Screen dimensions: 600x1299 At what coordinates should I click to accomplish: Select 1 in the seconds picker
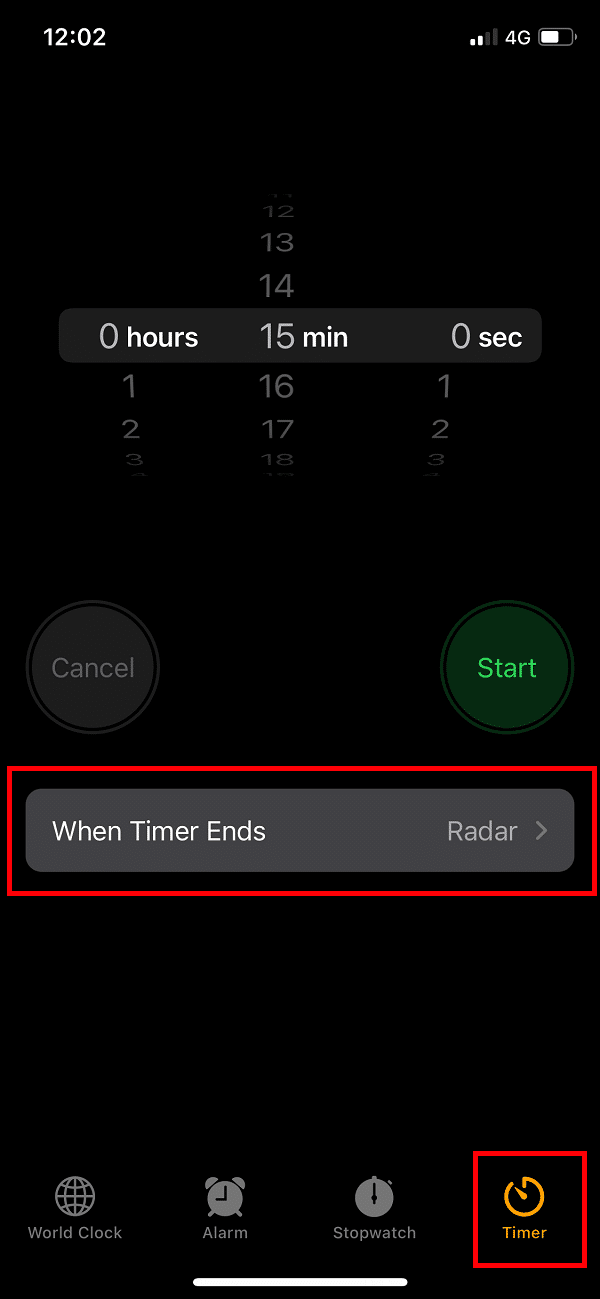(x=444, y=386)
